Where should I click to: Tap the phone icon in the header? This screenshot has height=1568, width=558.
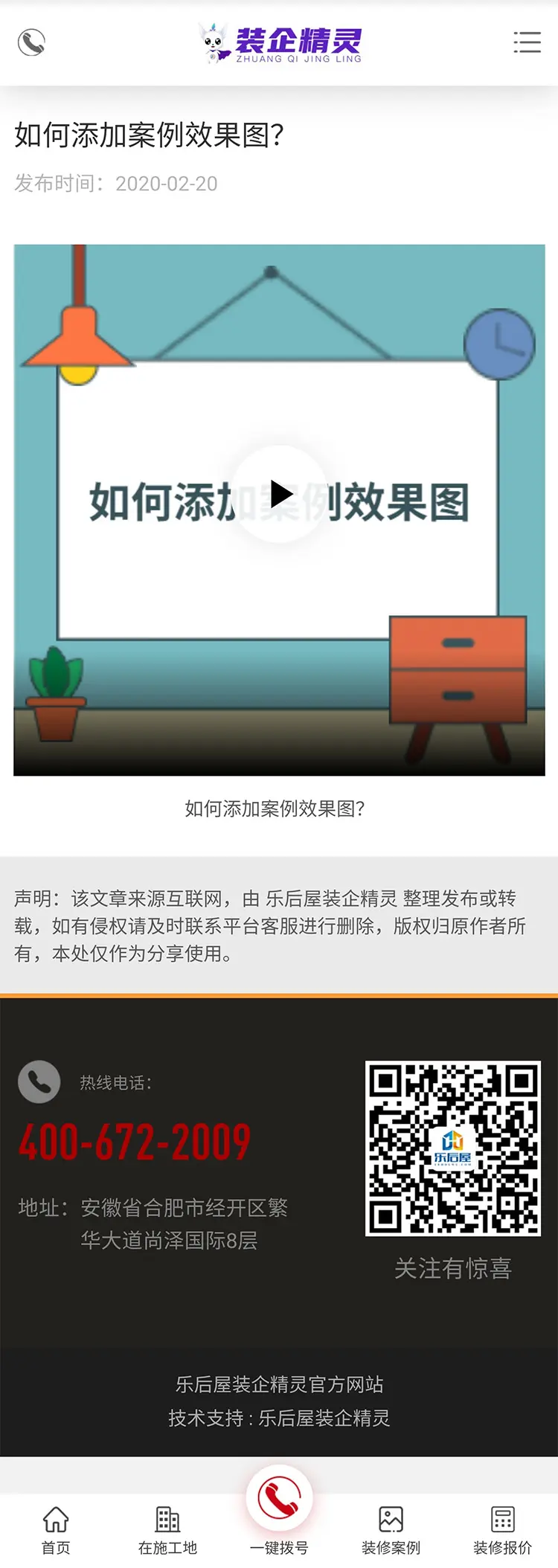pos(31,42)
